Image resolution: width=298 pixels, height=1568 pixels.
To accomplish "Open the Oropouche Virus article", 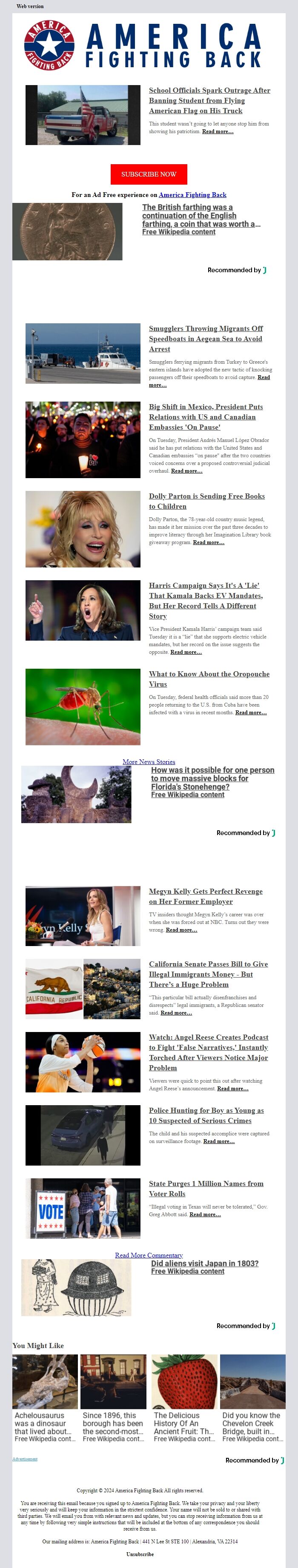I will 209,679.
